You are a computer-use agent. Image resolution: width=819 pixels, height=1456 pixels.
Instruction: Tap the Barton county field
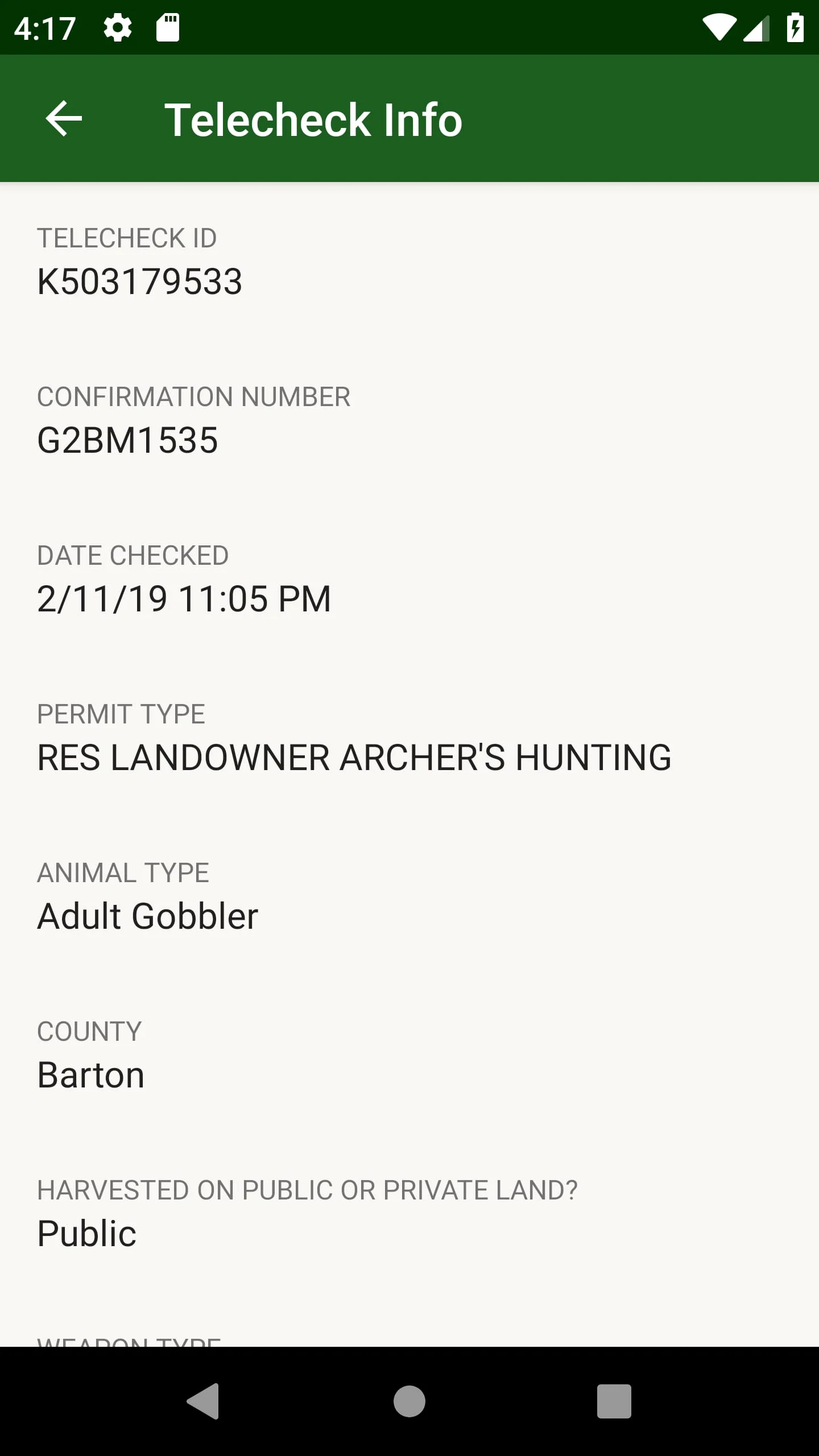[90, 1073]
